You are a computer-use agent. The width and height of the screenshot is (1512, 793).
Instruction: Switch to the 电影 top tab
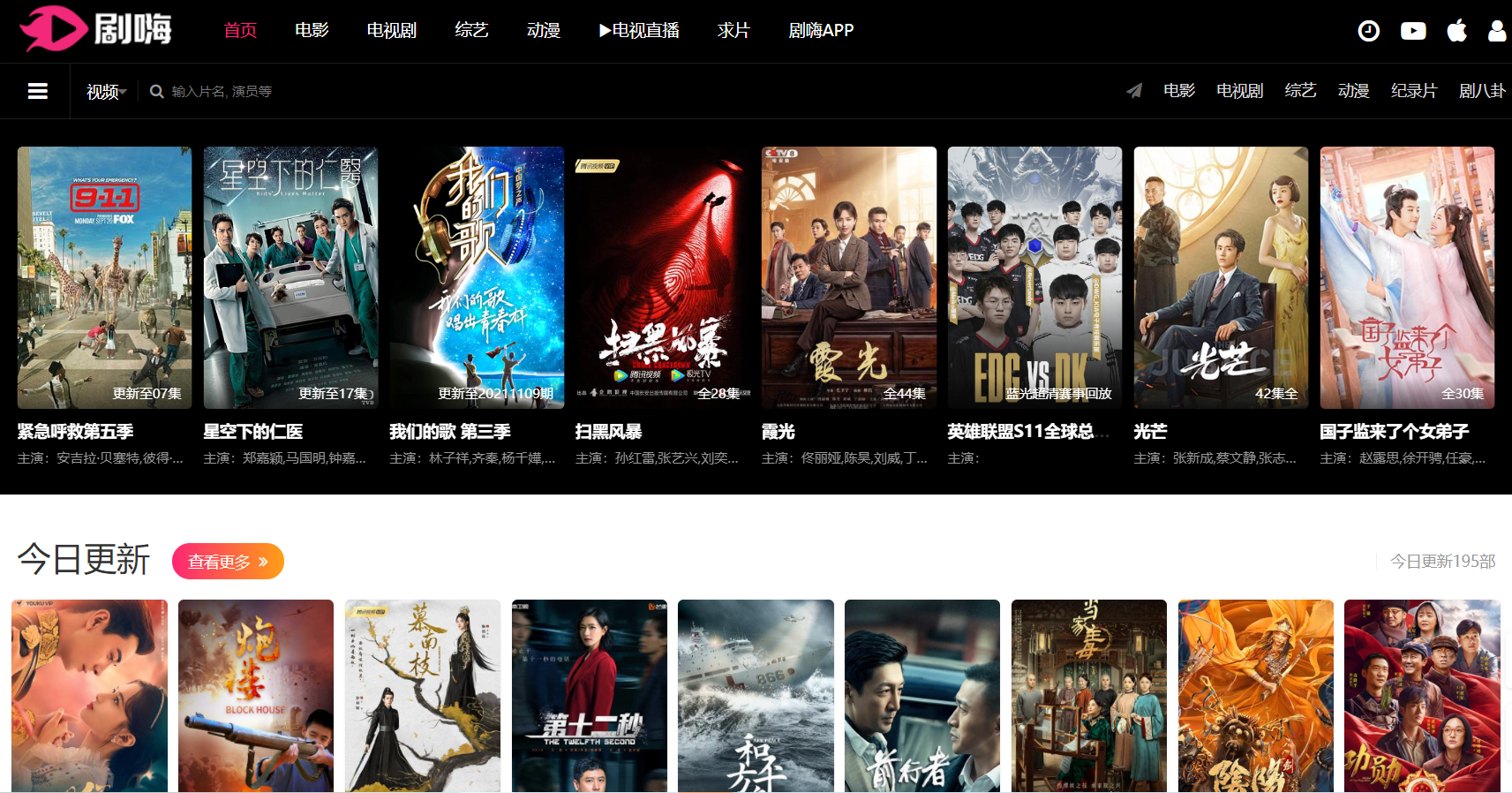[312, 31]
